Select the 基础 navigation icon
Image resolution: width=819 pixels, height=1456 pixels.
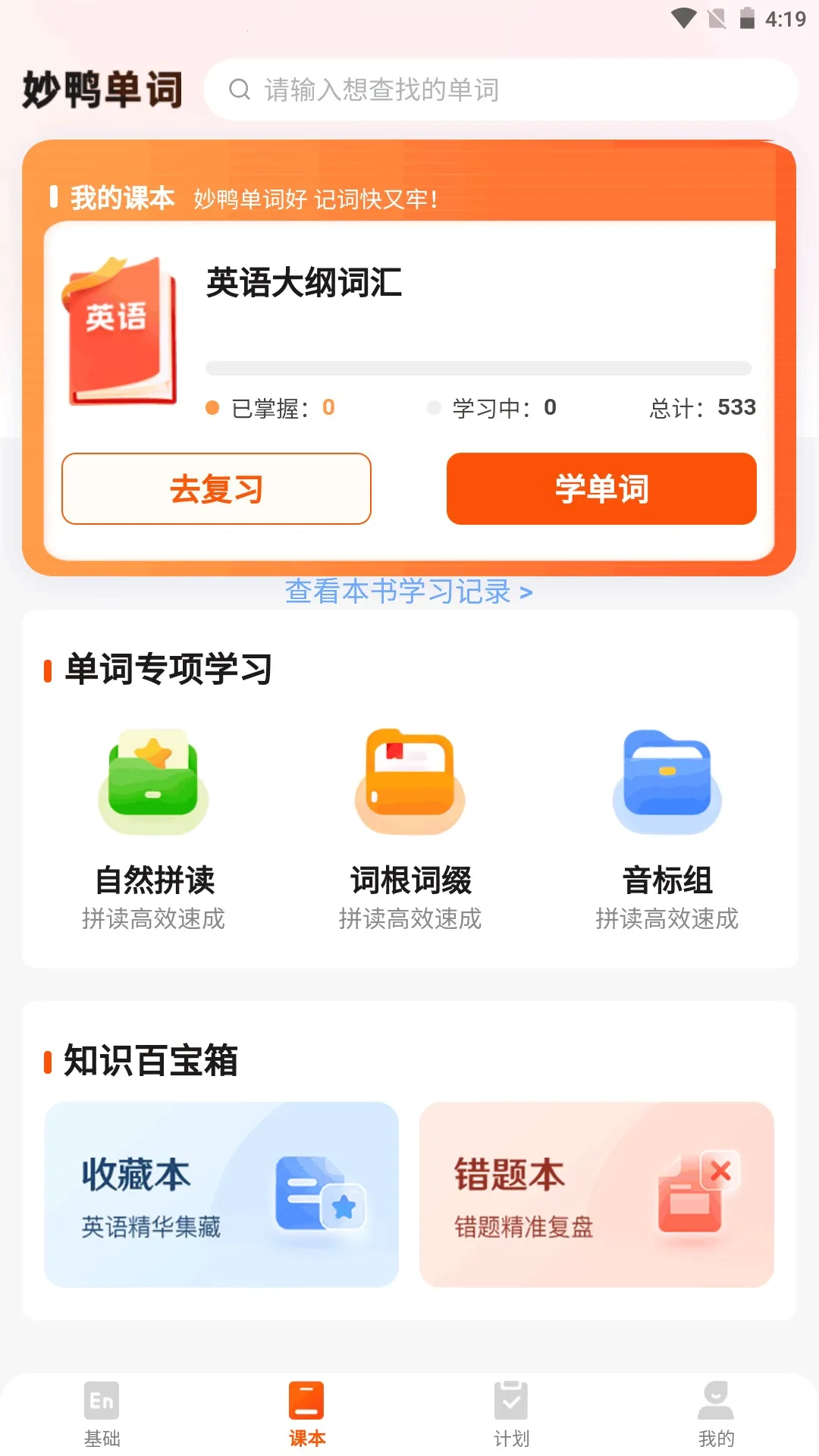point(102,1408)
